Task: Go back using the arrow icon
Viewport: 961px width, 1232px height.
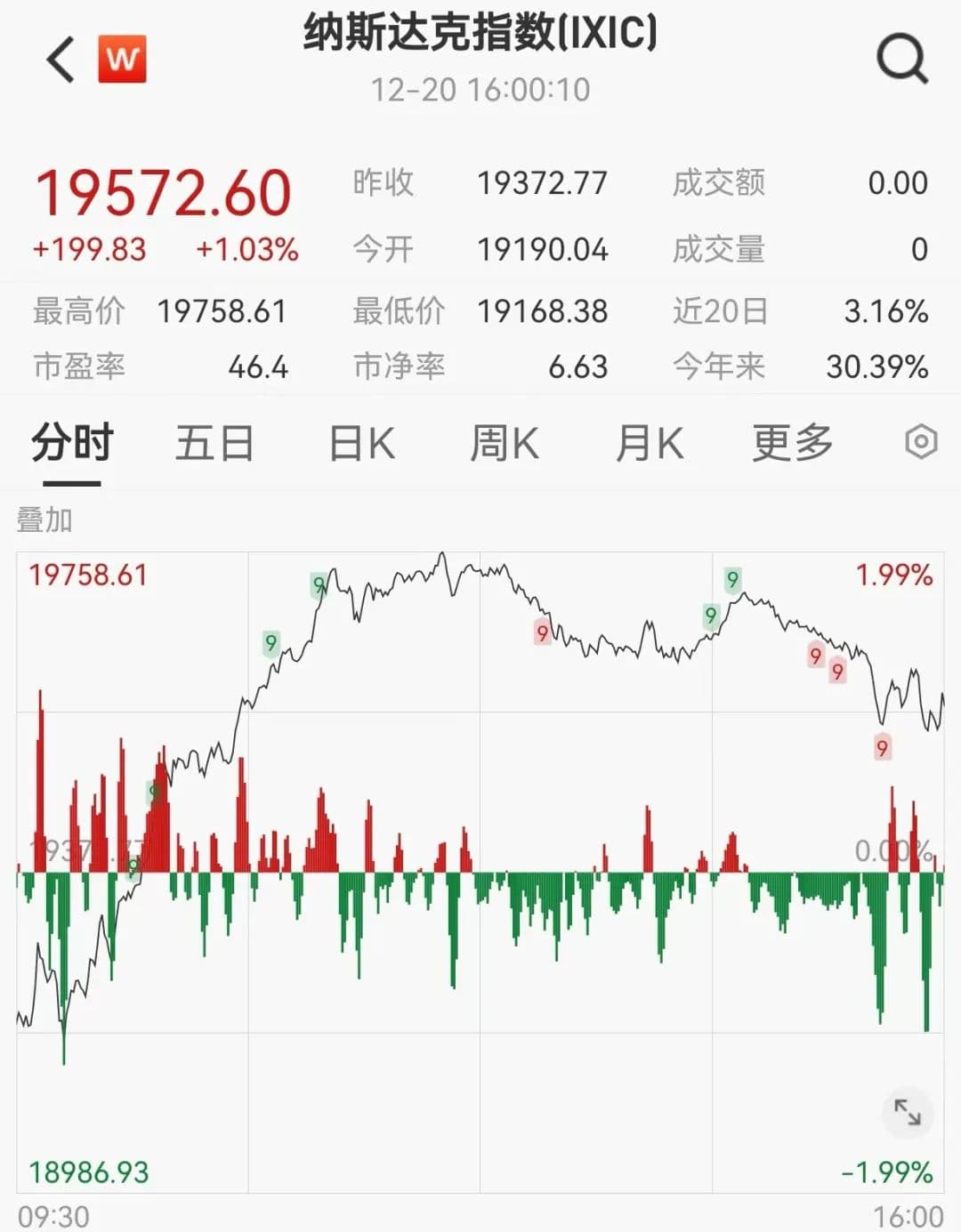Action: coord(61,60)
